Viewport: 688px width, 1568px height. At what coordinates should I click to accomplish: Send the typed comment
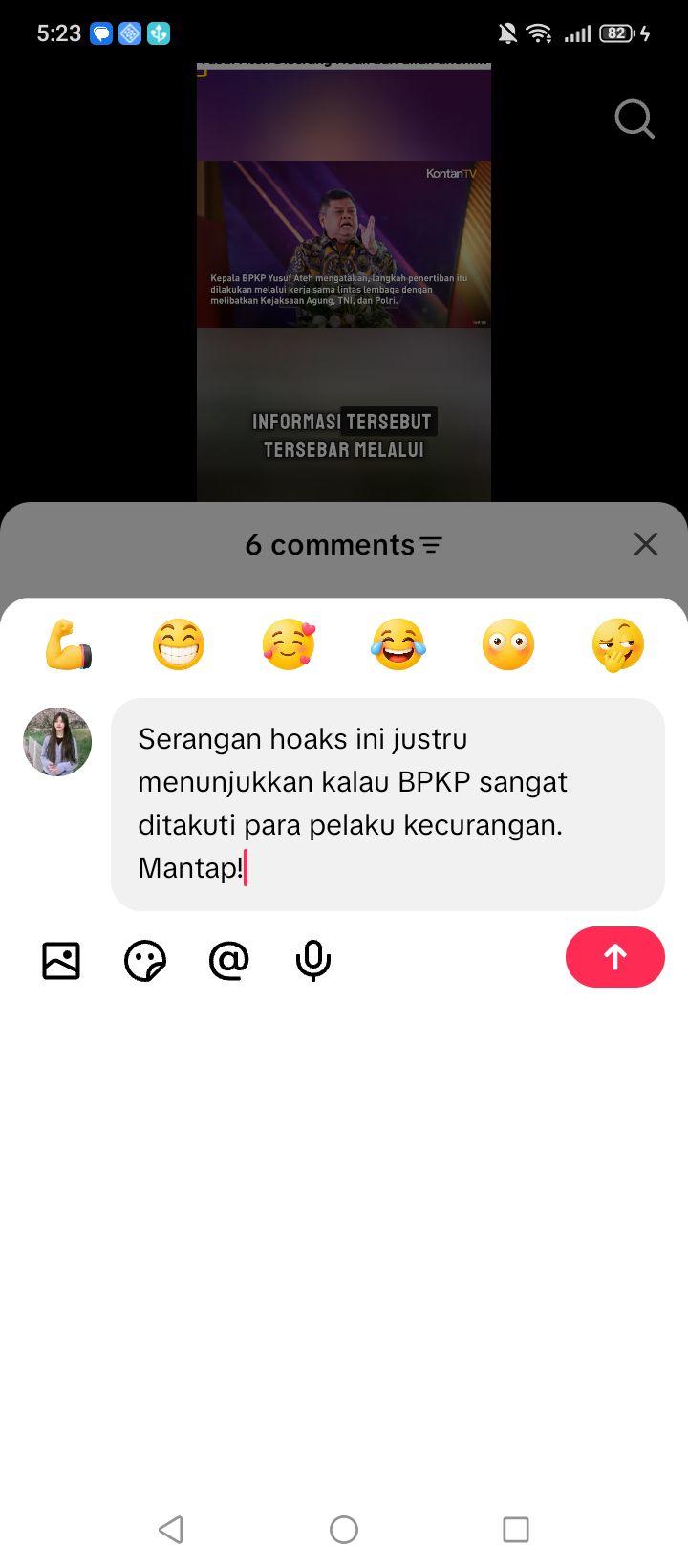pyautogui.click(x=614, y=957)
